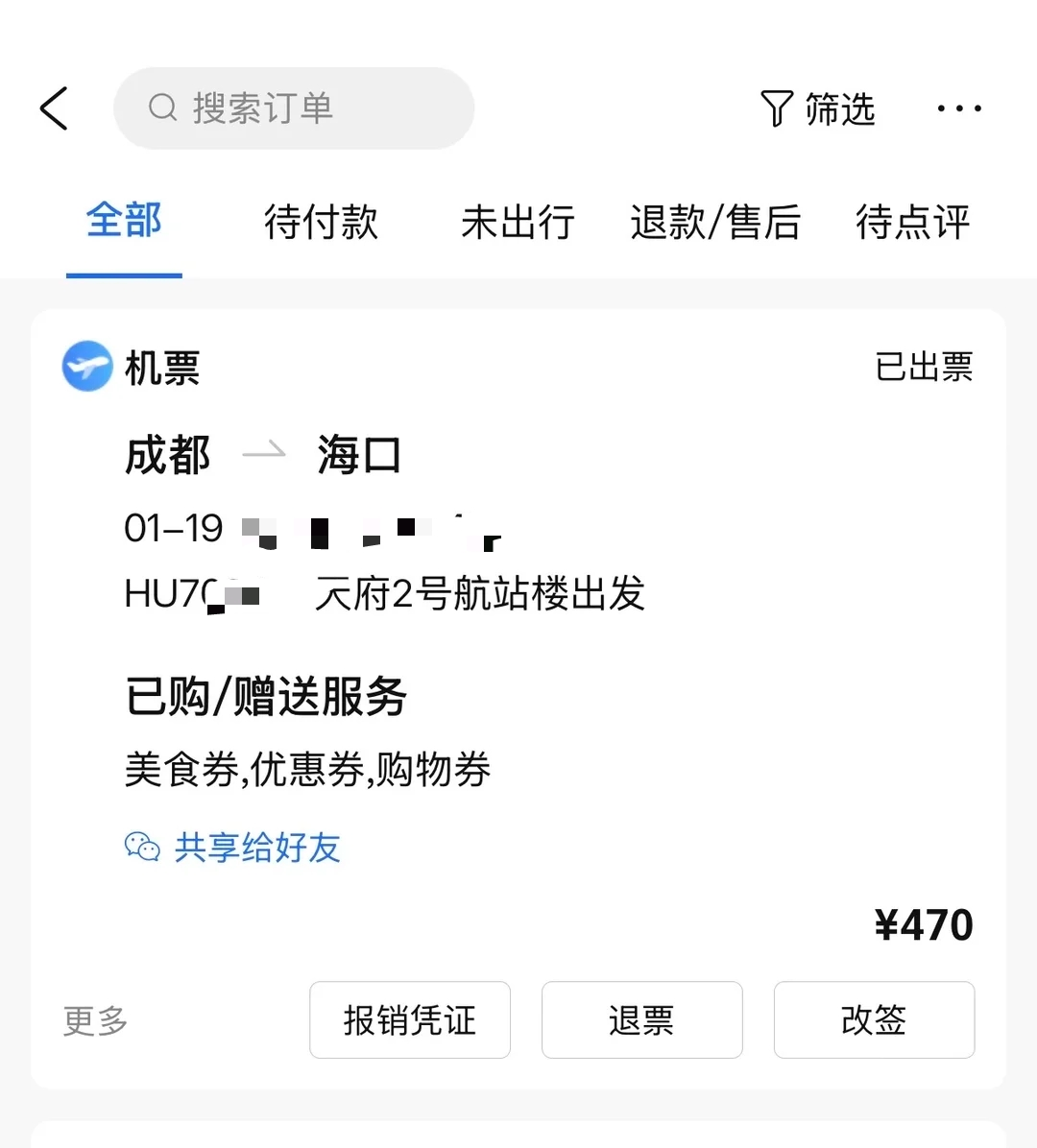The width and height of the screenshot is (1037, 1148).
Task: Tap the 搜索订单 search box
Action: (293, 108)
